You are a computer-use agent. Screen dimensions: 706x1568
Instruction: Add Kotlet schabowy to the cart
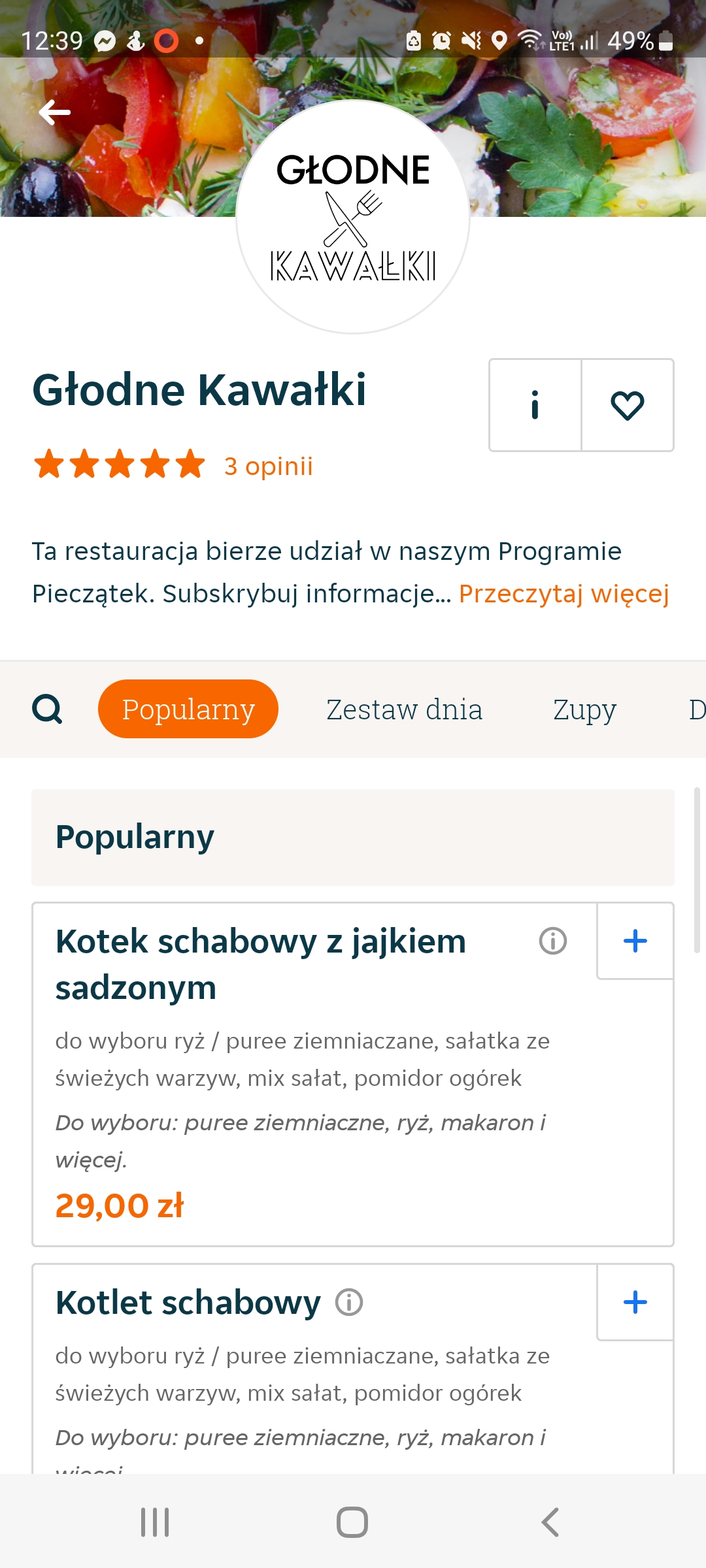[635, 1302]
